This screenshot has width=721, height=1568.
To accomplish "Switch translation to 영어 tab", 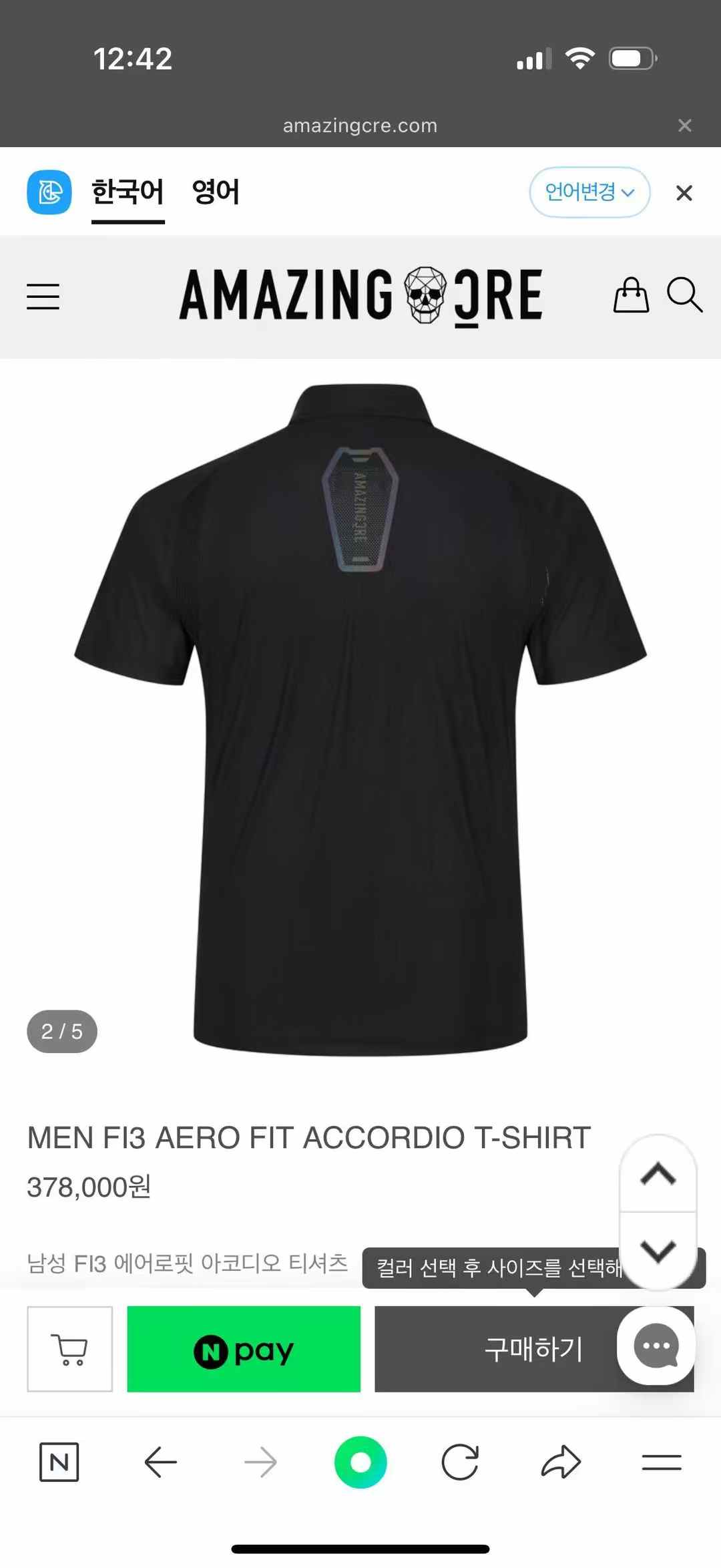I will 215,192.
